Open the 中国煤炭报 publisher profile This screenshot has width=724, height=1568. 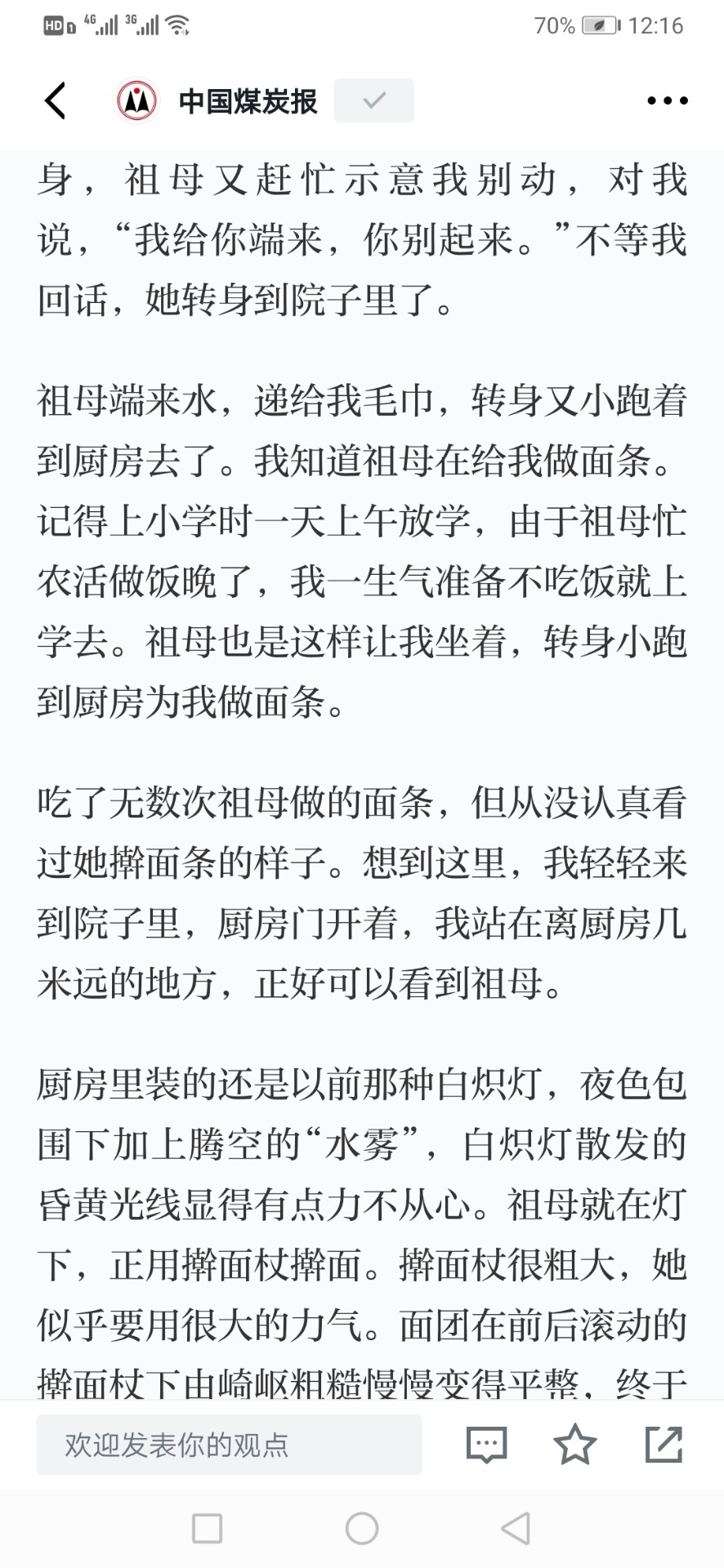click(216, 101)
